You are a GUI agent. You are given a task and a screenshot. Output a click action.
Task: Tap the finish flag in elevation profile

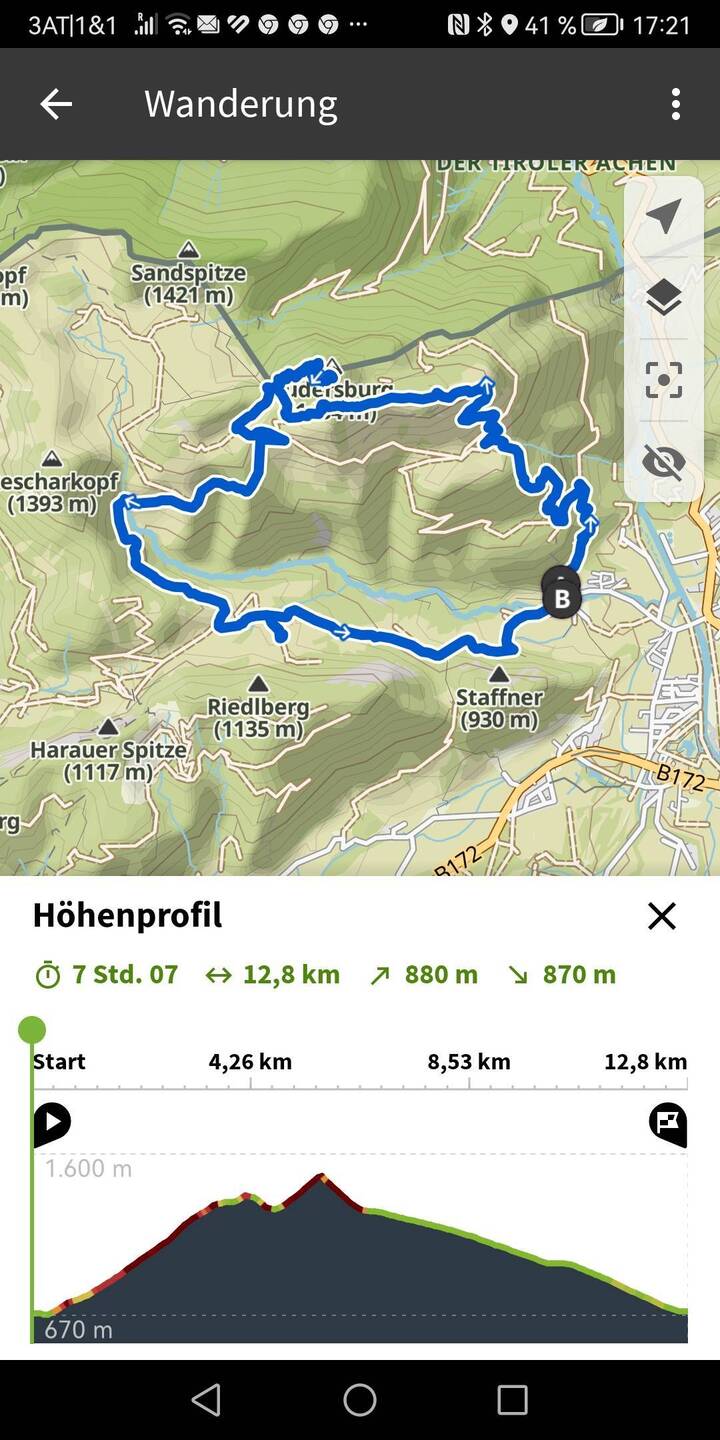(667, 1123)
